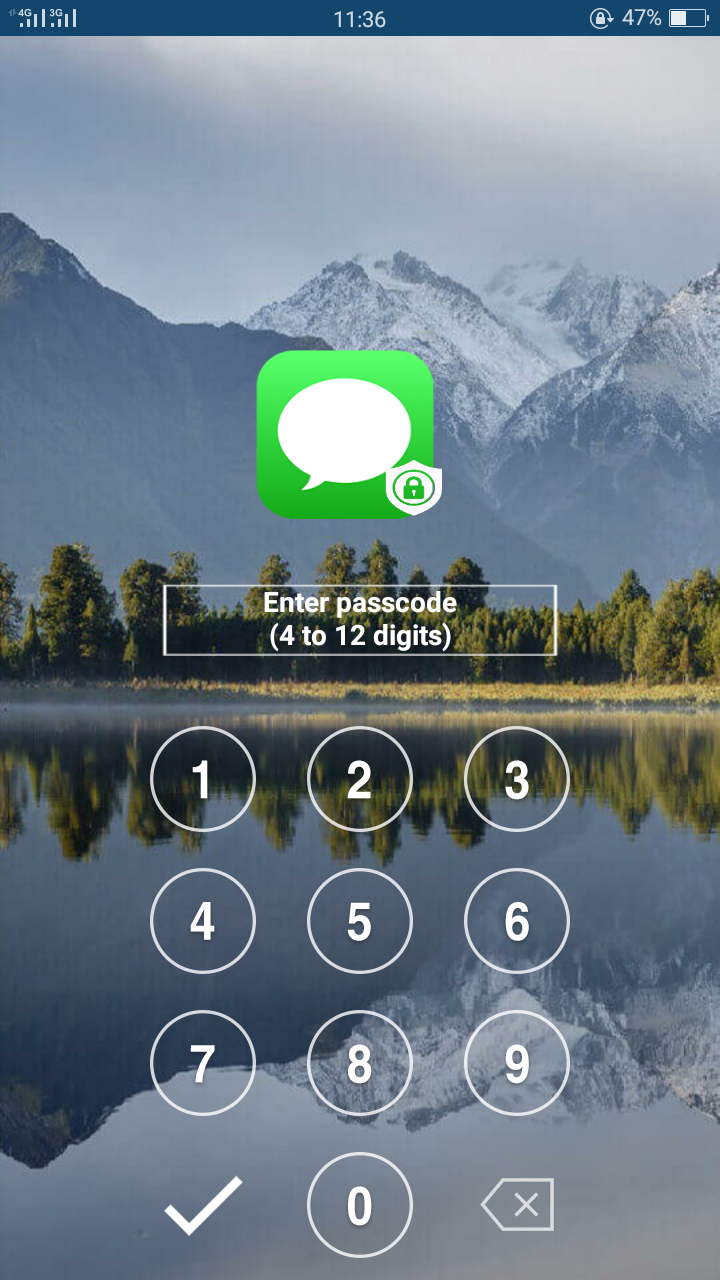Tap the 4 key
The image size is (720, 1280).
(x=203, y=921)
